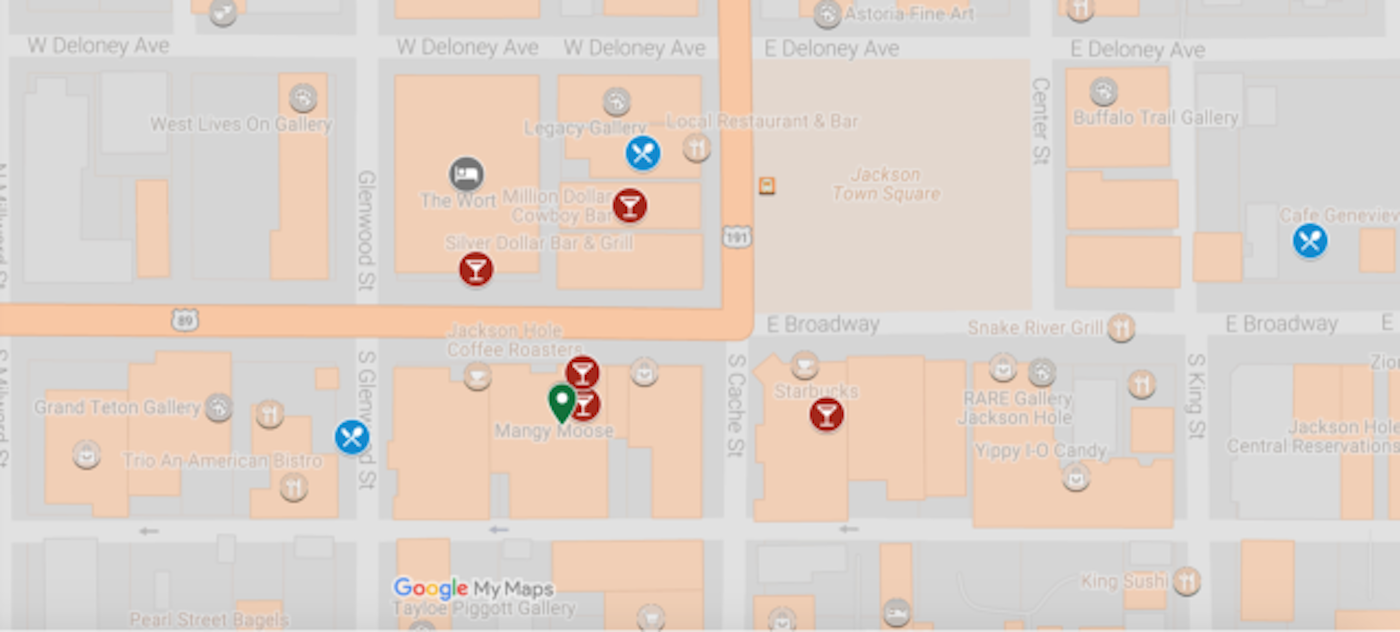Open the Snake River Grill restaurant icon

point(1122,328)
